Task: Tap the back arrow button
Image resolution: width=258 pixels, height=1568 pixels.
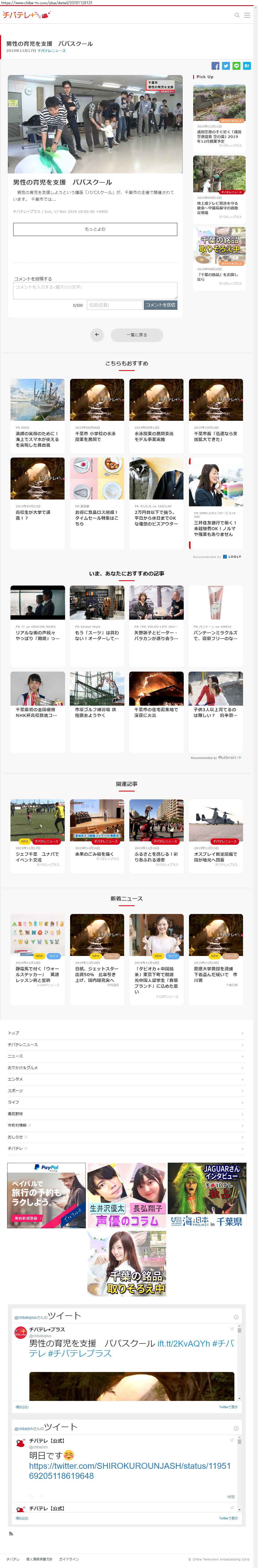Action: (97, 335)
